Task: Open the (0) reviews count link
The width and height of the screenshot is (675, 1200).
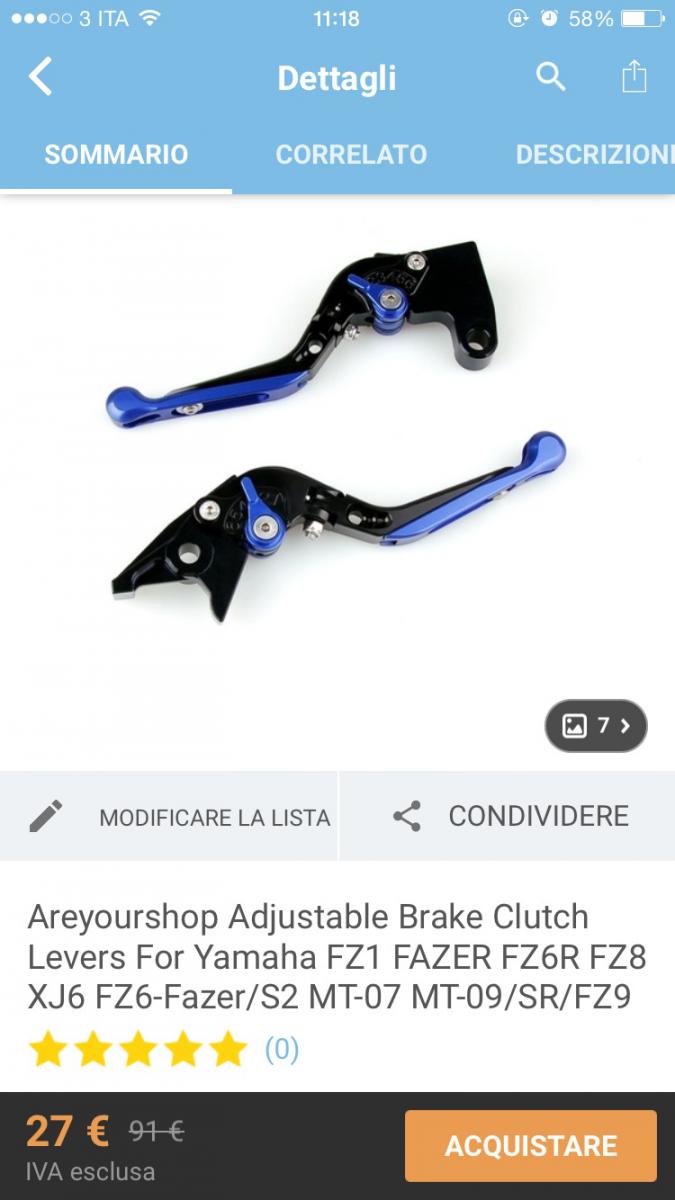Action: pos(282,1049)
